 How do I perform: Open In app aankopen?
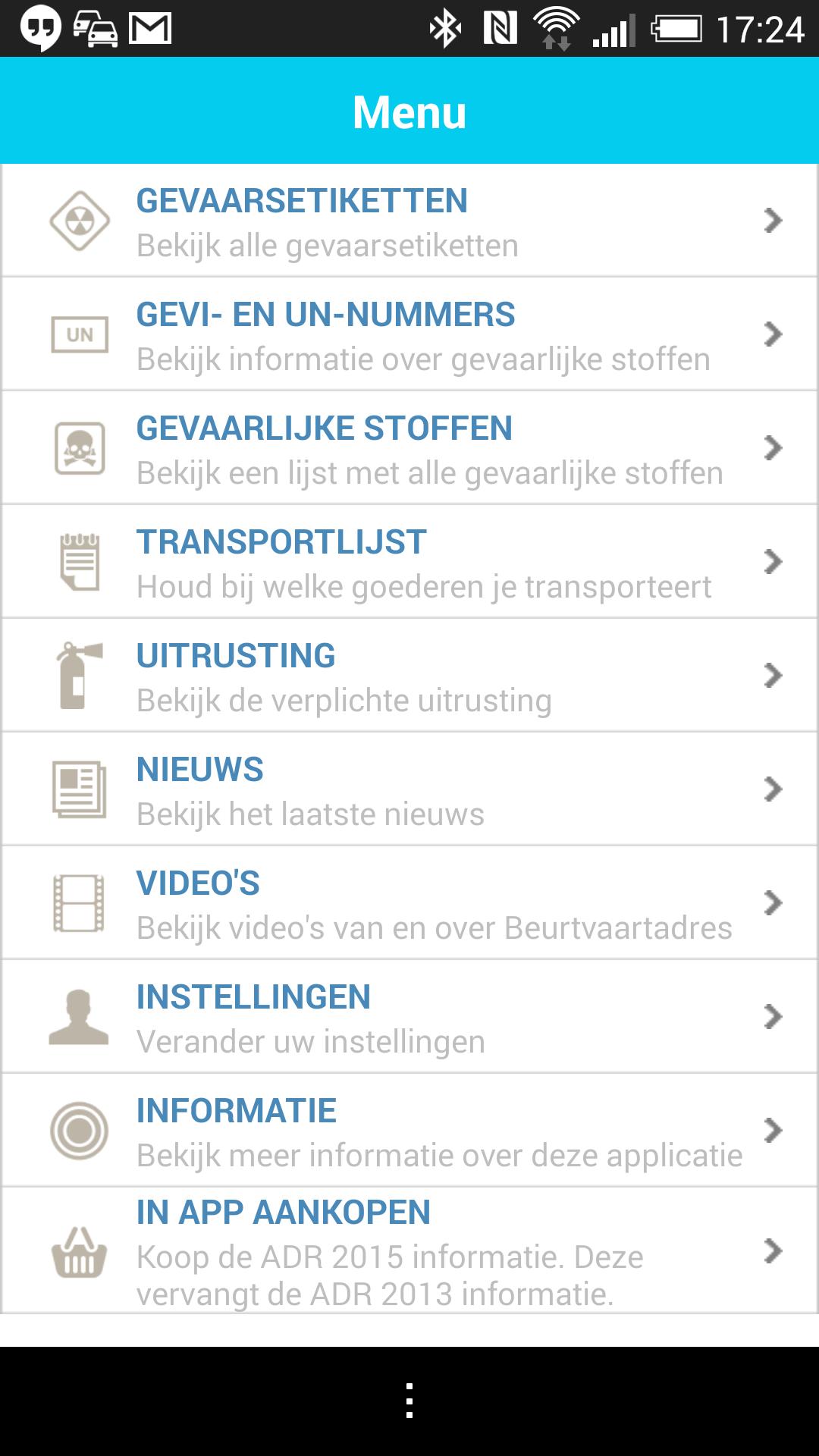(x=409, y=1250)
